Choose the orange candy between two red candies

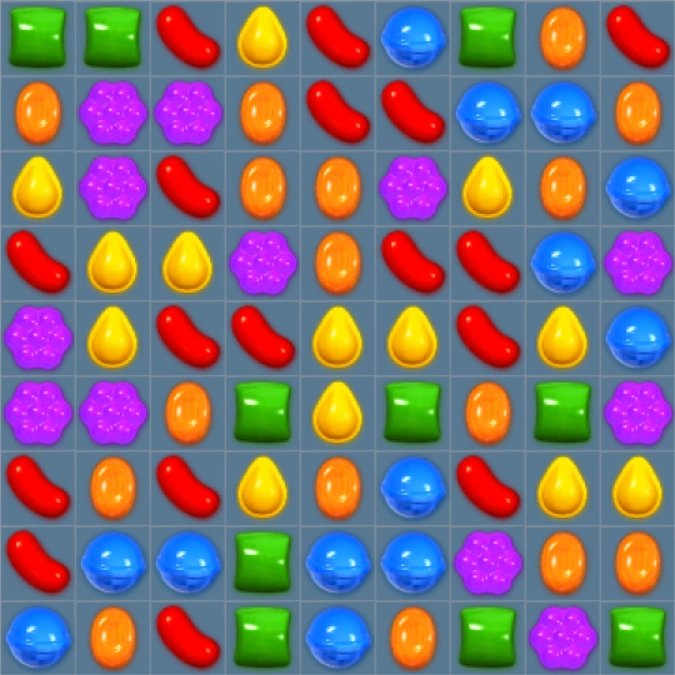click(x=113, y=487)
